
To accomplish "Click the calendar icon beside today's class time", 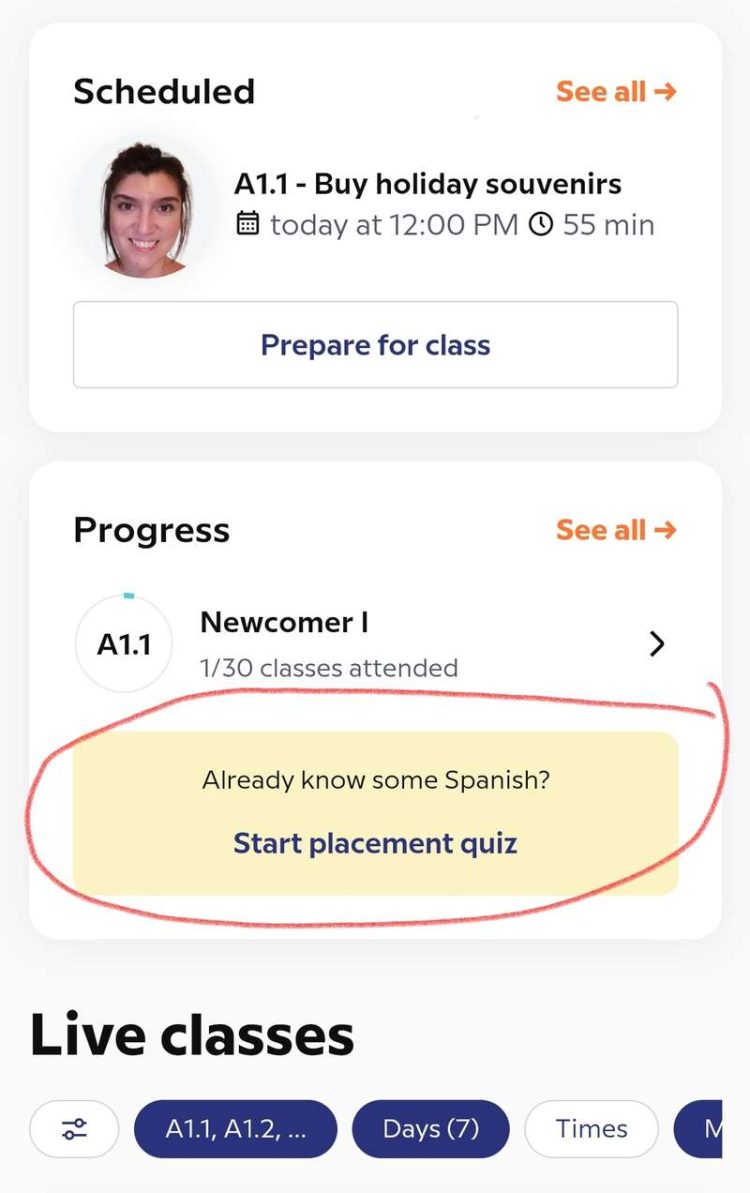I will [246, 224].
